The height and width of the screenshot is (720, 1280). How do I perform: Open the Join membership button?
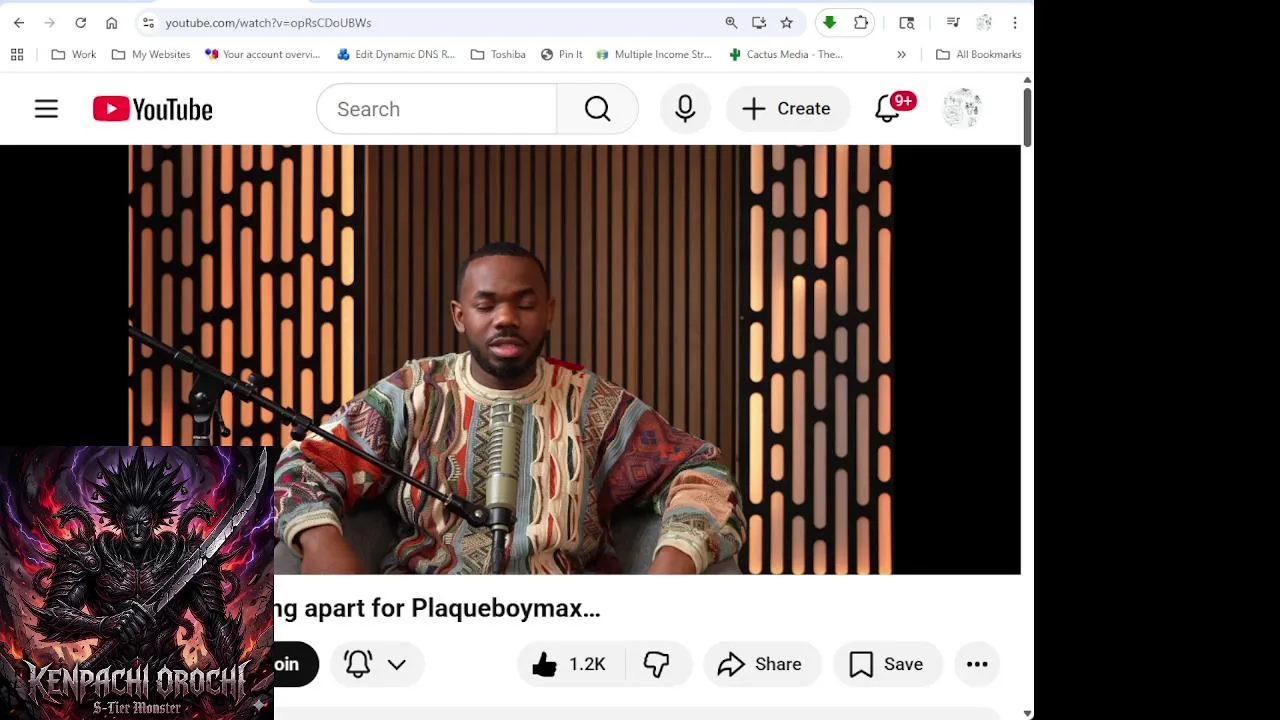coord(290,664)
